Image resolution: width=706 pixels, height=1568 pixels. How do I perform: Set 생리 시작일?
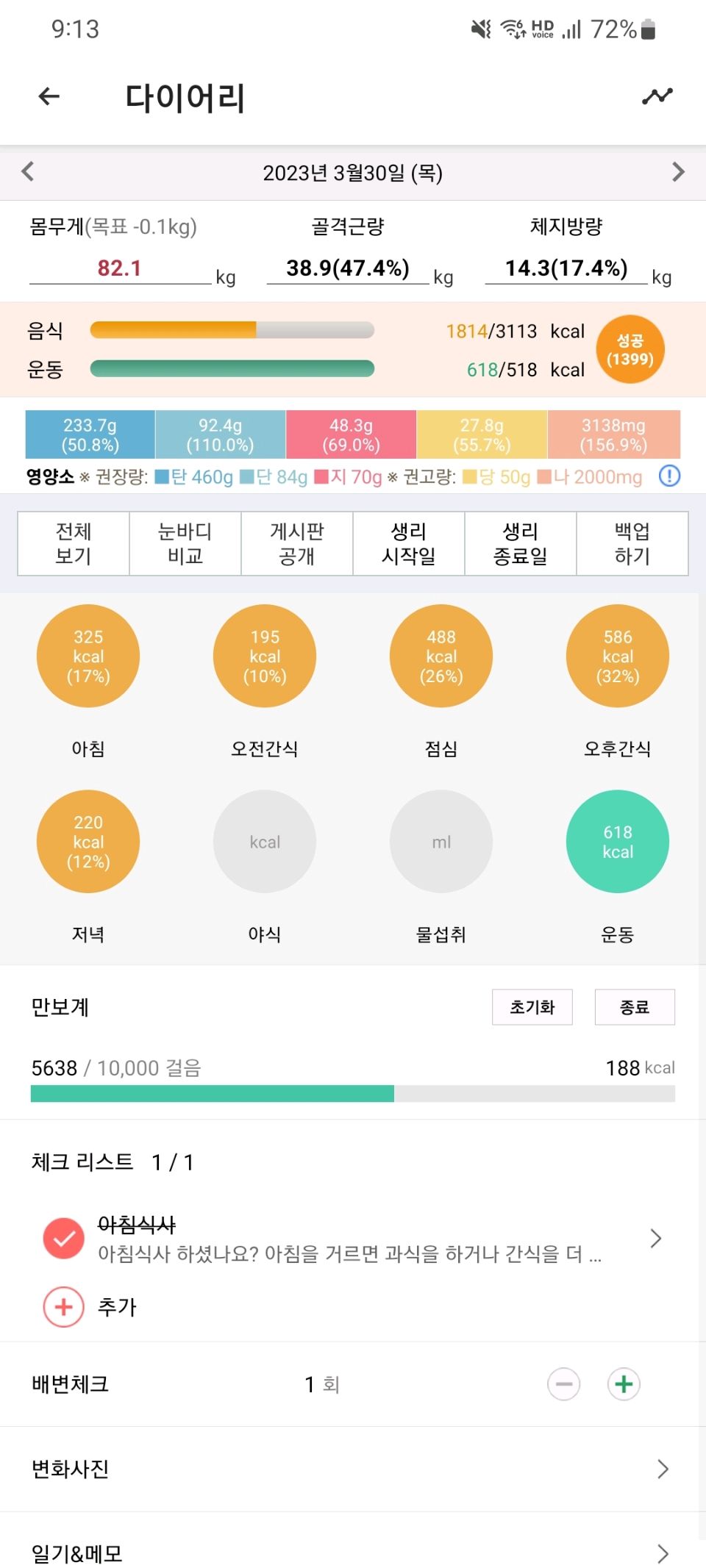409,543
